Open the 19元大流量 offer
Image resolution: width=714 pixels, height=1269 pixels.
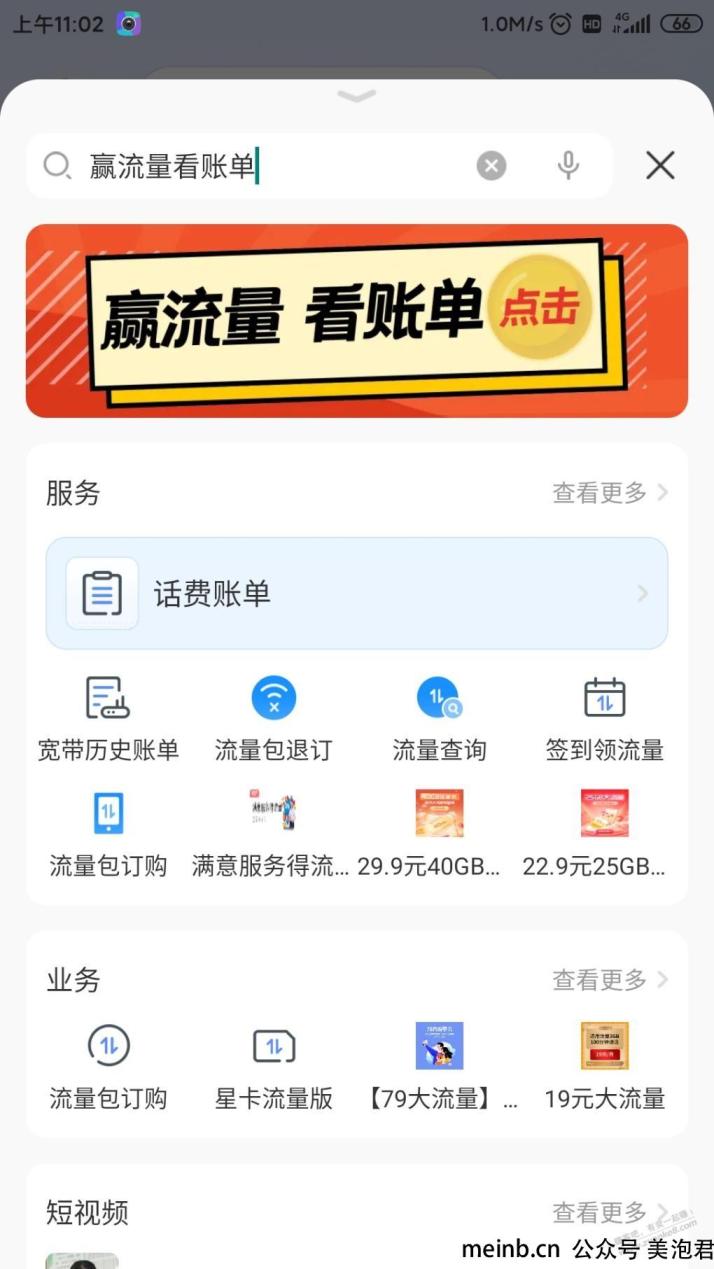tap(604, 1068)
